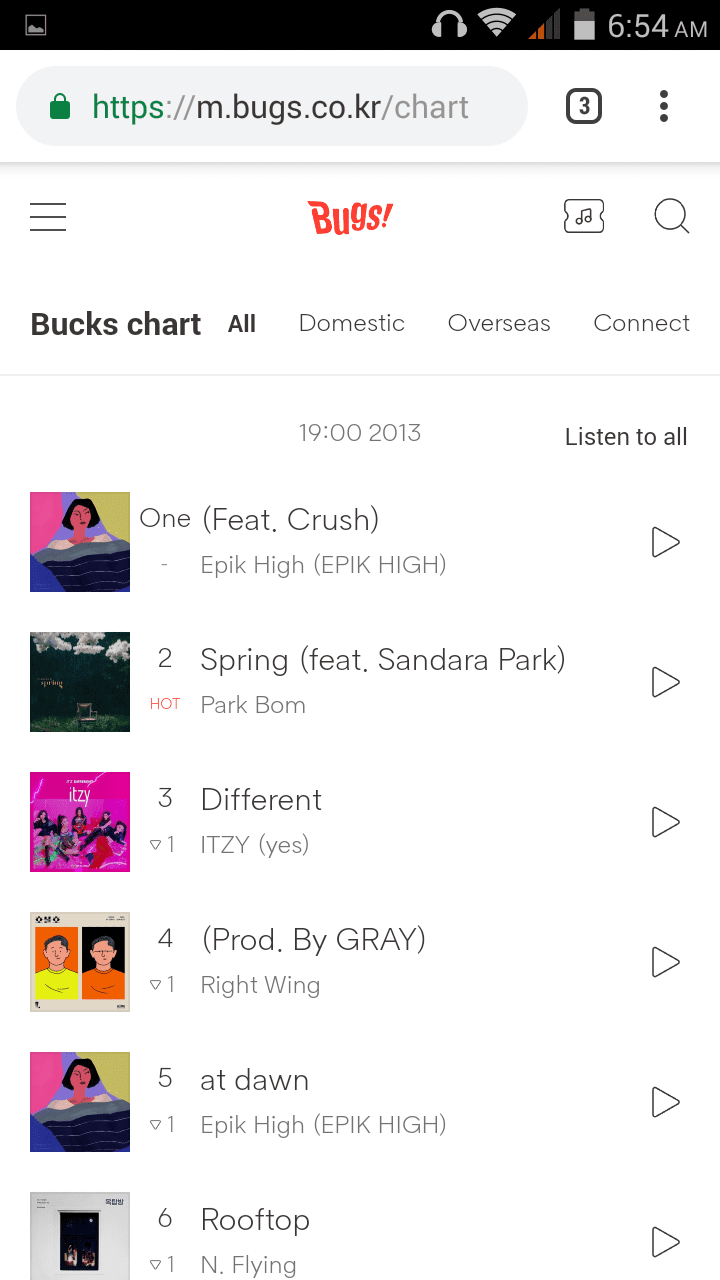Tap Listen to all
The image size is (720, 1280).
click(x=626, y=437)
